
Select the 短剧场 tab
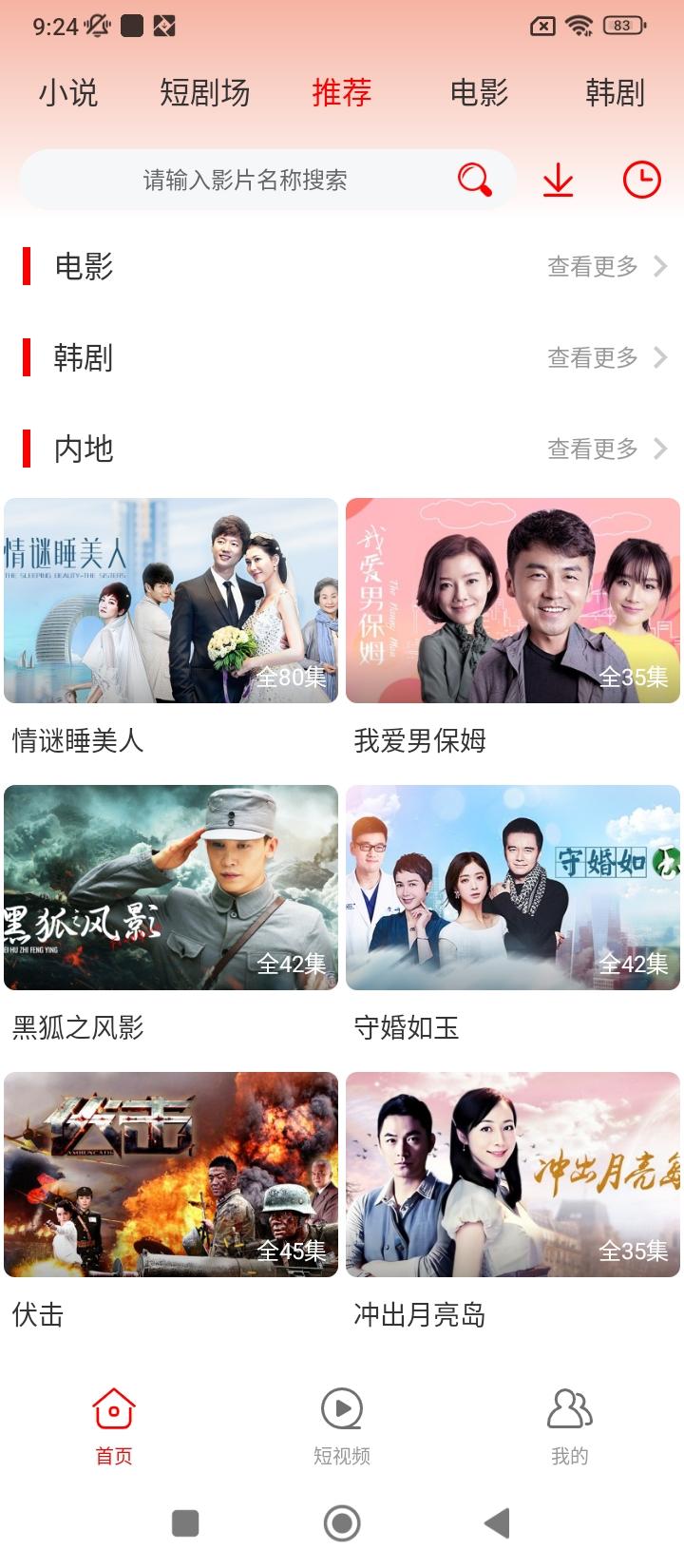(206, 92)
